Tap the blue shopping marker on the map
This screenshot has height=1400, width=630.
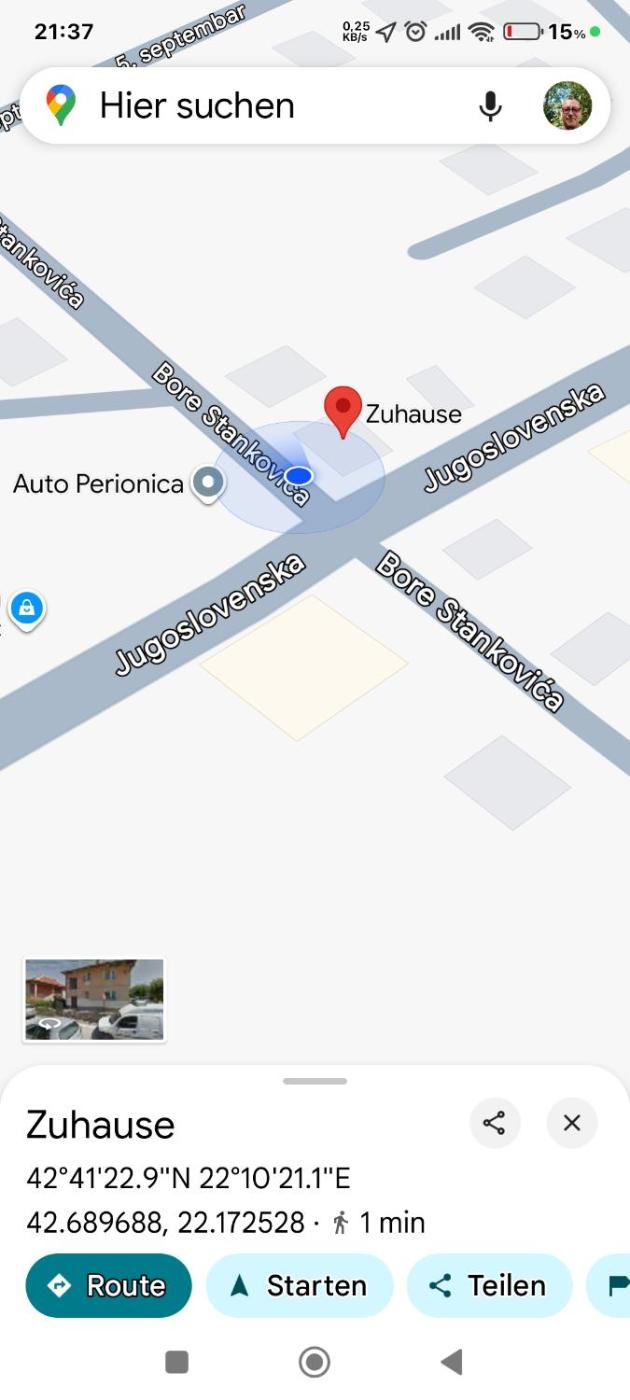coord(26,607)
